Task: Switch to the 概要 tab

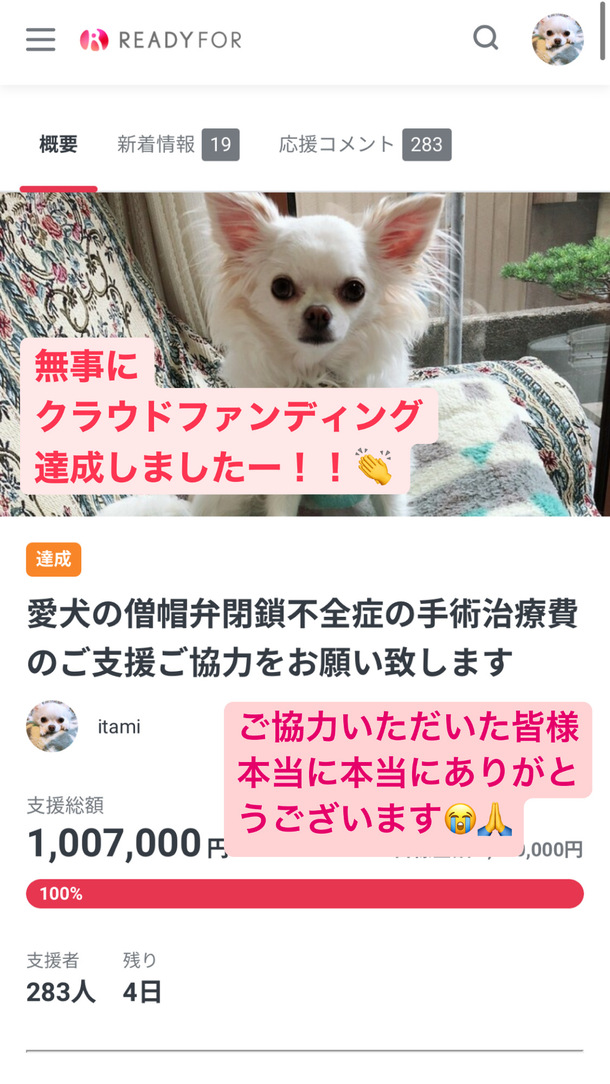Action: pos(58,144)
